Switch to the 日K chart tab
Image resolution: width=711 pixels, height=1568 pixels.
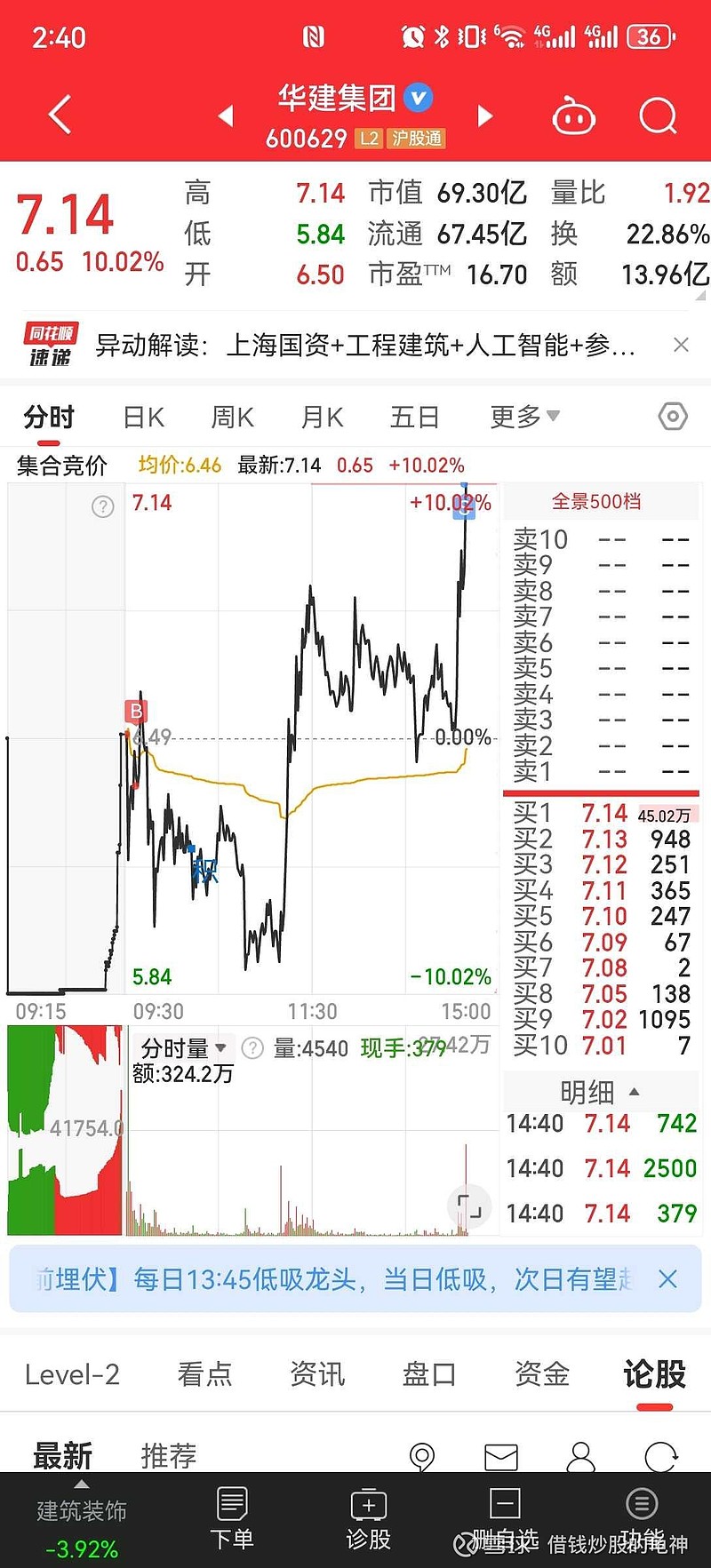[144, 417]
